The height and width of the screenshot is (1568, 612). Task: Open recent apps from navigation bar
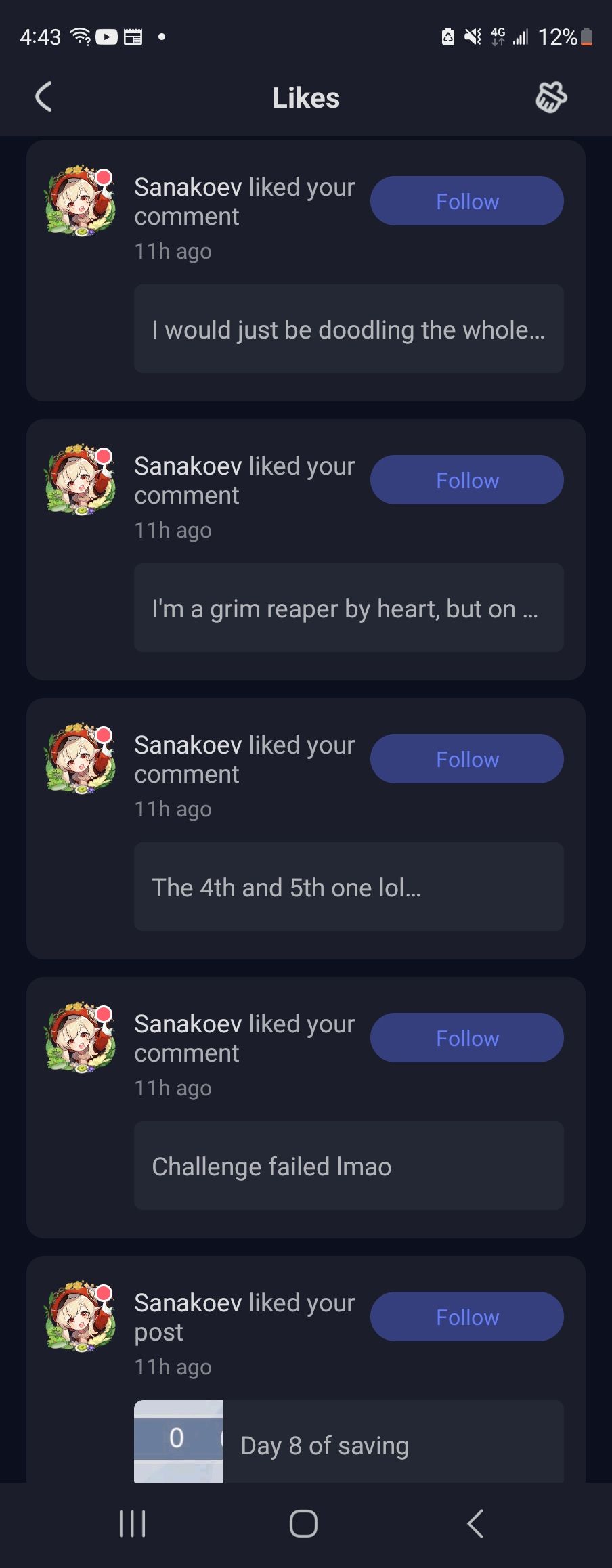[133, 1523]
